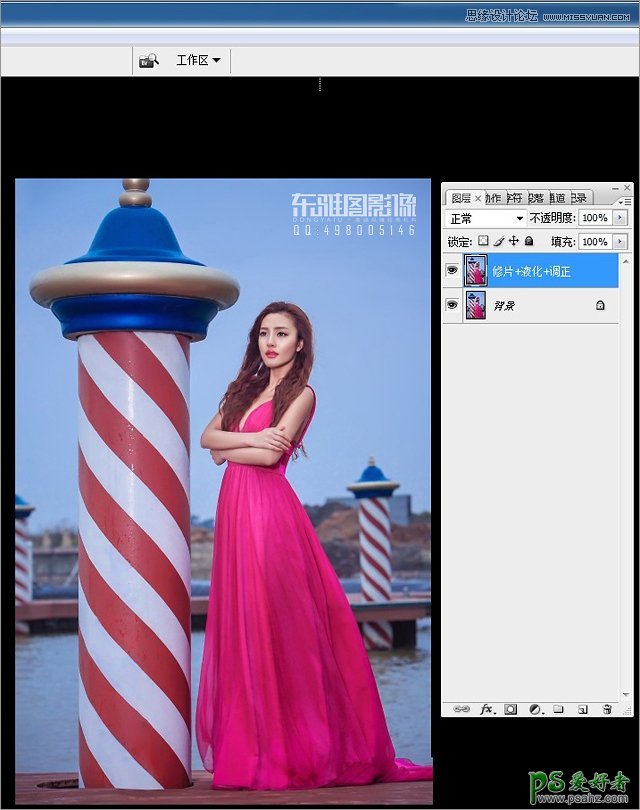Enable lock transparent pixels
Image resolution: width=640 pixels, height=810 pixels.
tap(484, 241)
